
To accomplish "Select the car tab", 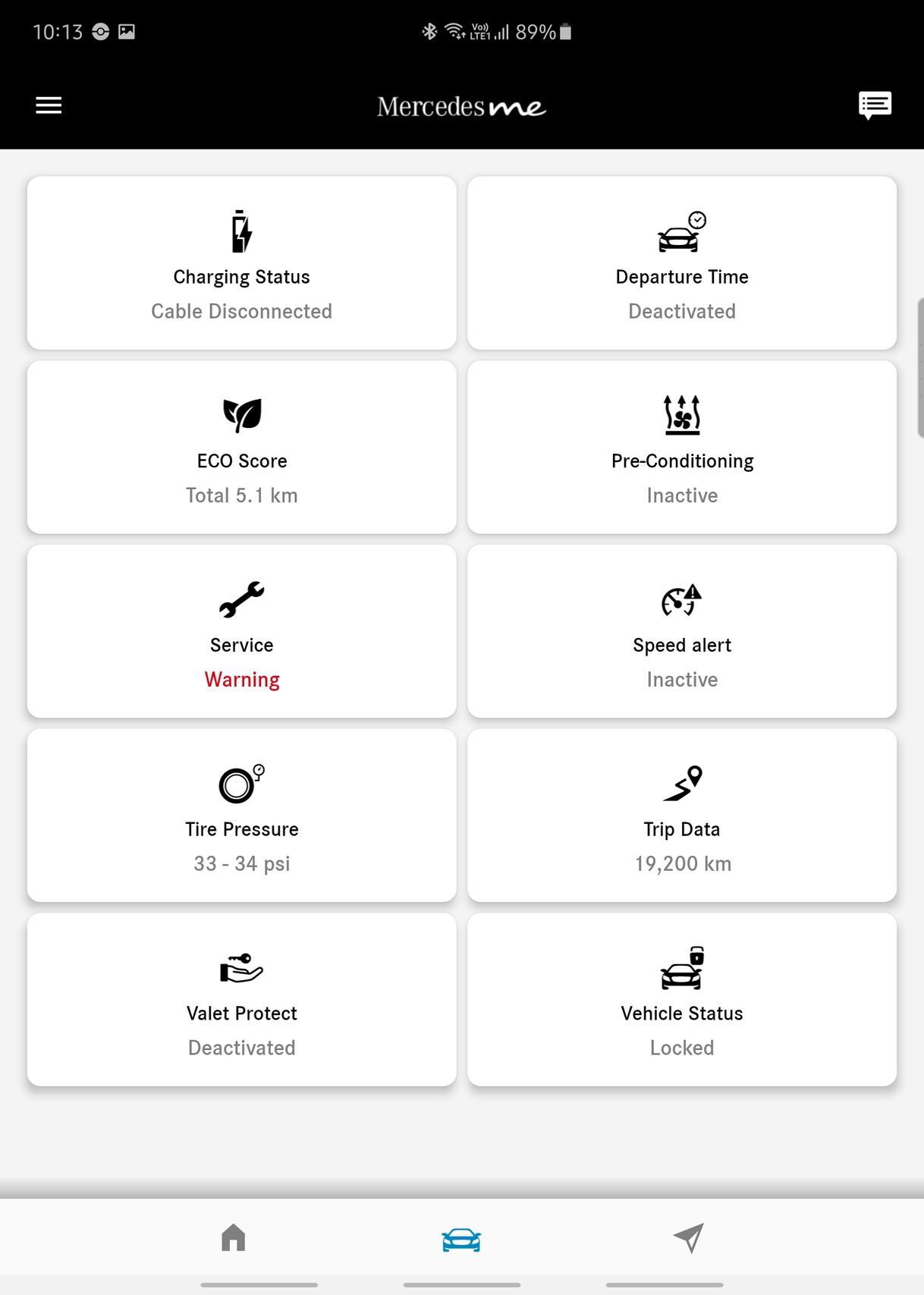I will [x=461, y=1240].
